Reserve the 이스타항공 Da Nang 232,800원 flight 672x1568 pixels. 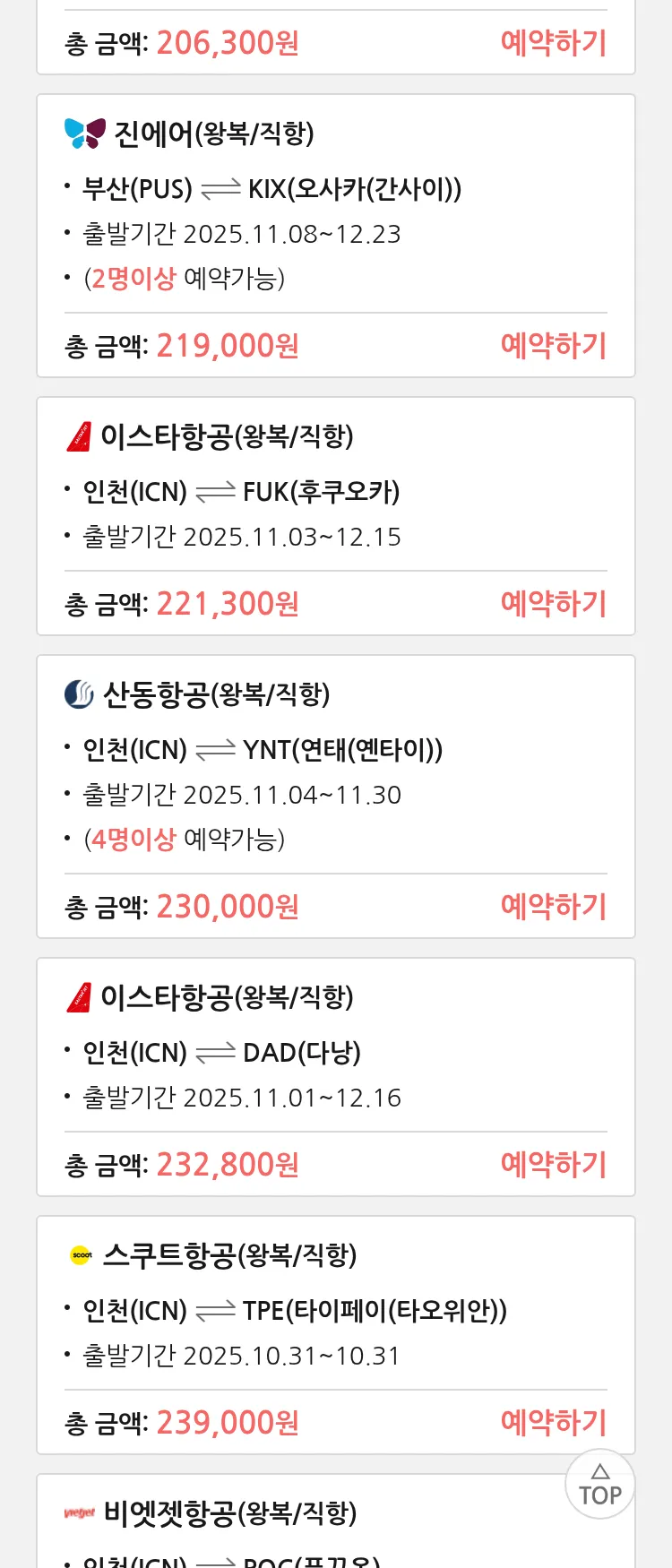pyautogui.click(x=553, y=1165)
